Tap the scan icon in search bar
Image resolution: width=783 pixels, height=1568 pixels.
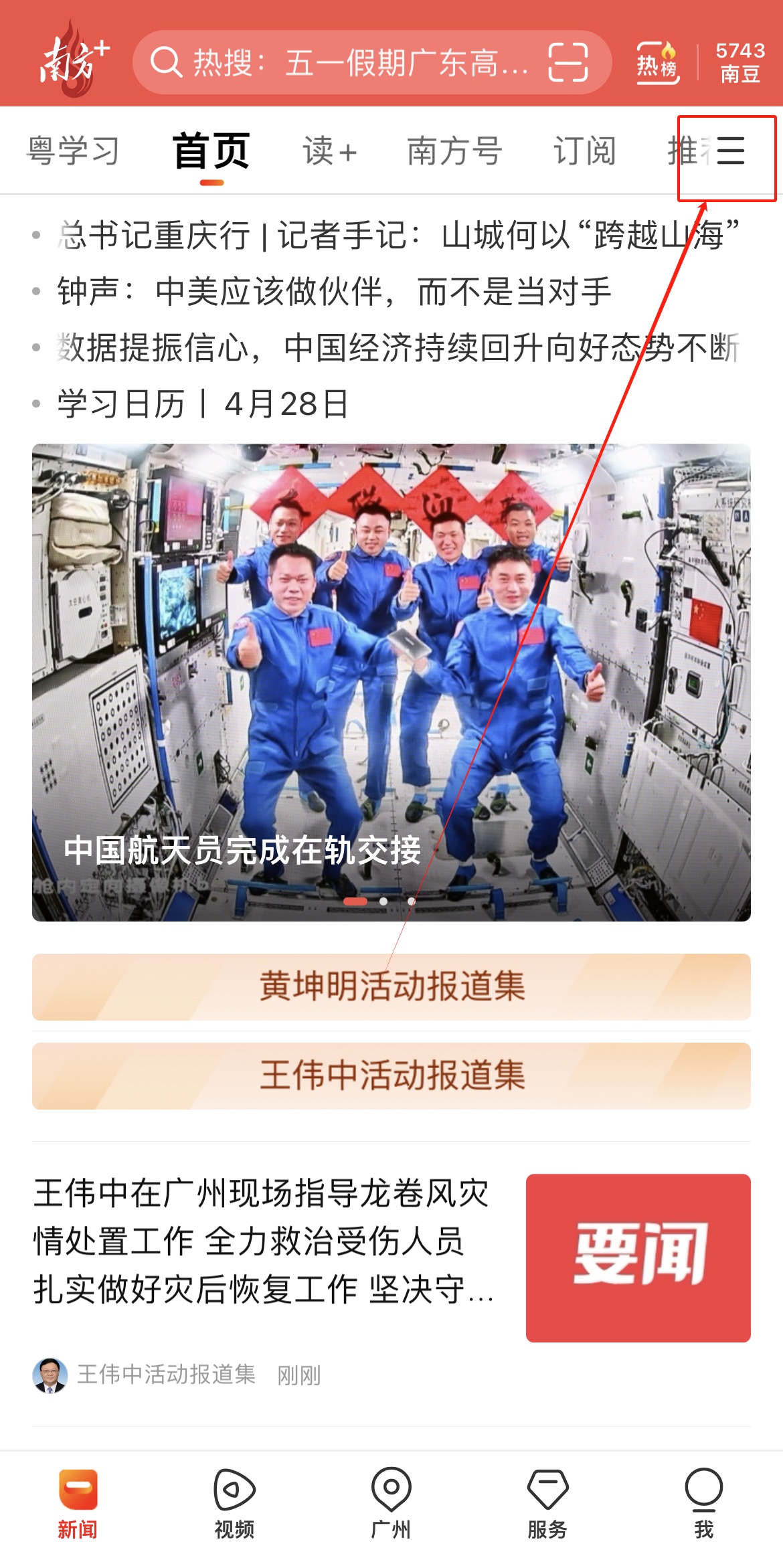tap(568, 63)
